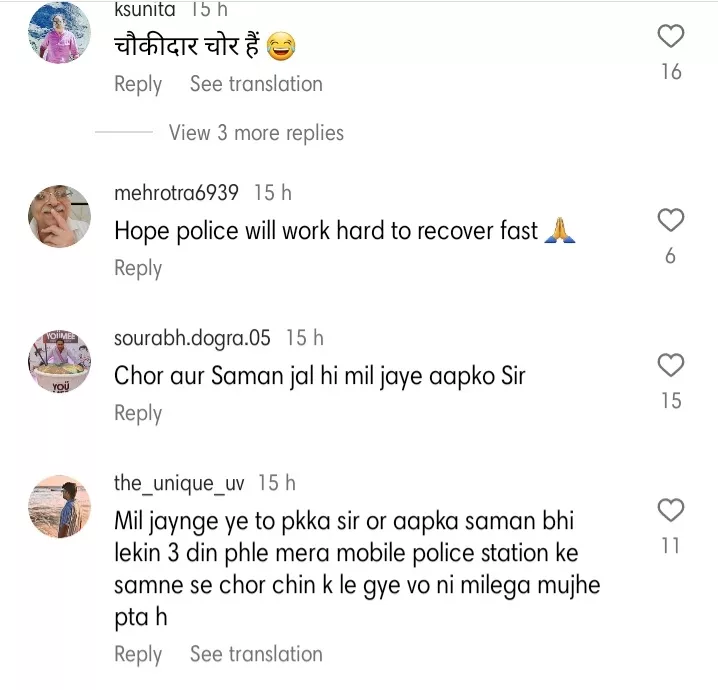Open sourabh.dogra.05's profile picture
The height and width of the screenshot is (690, 718).
[x=59, y=360]
